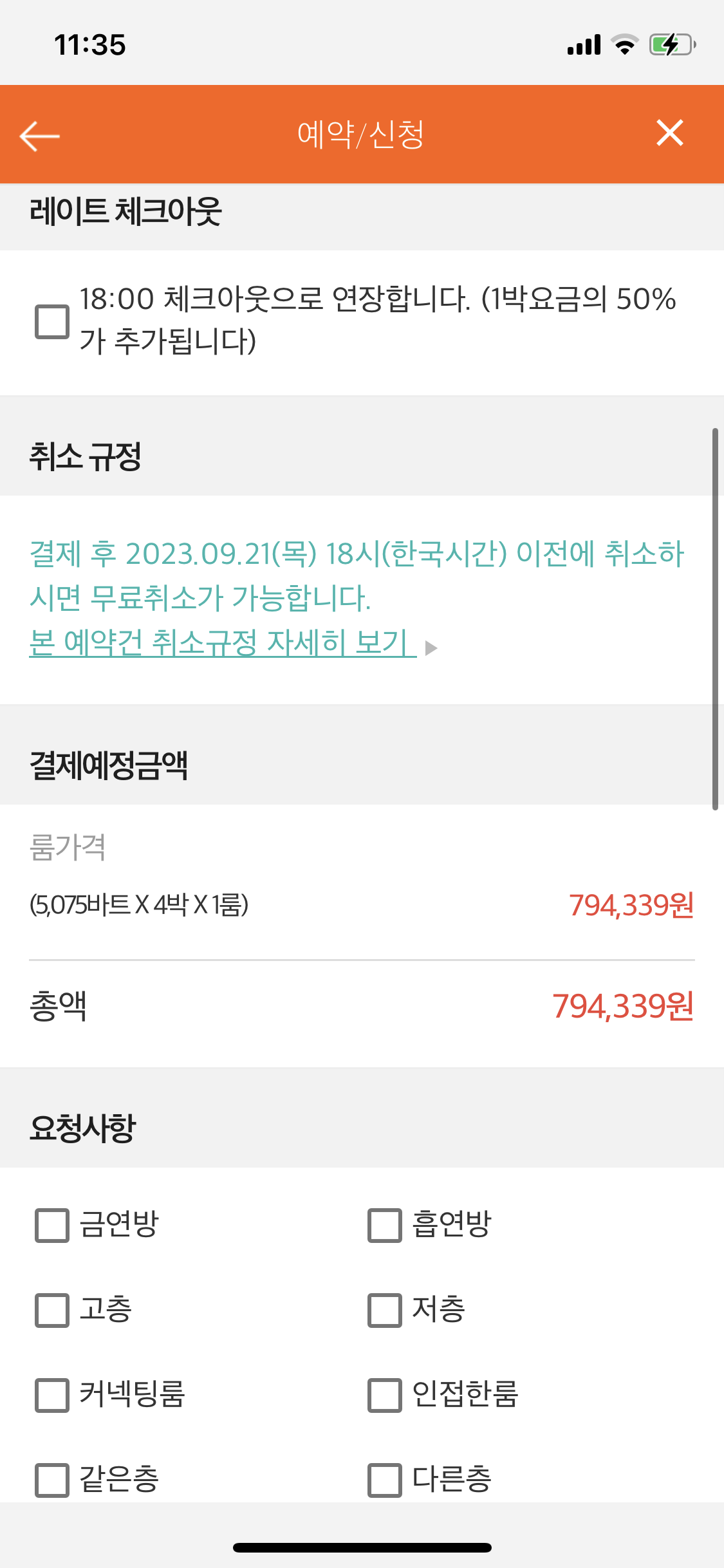Select the 금연방 request checkbox
724x1568 pixels.
[52, 1225]
